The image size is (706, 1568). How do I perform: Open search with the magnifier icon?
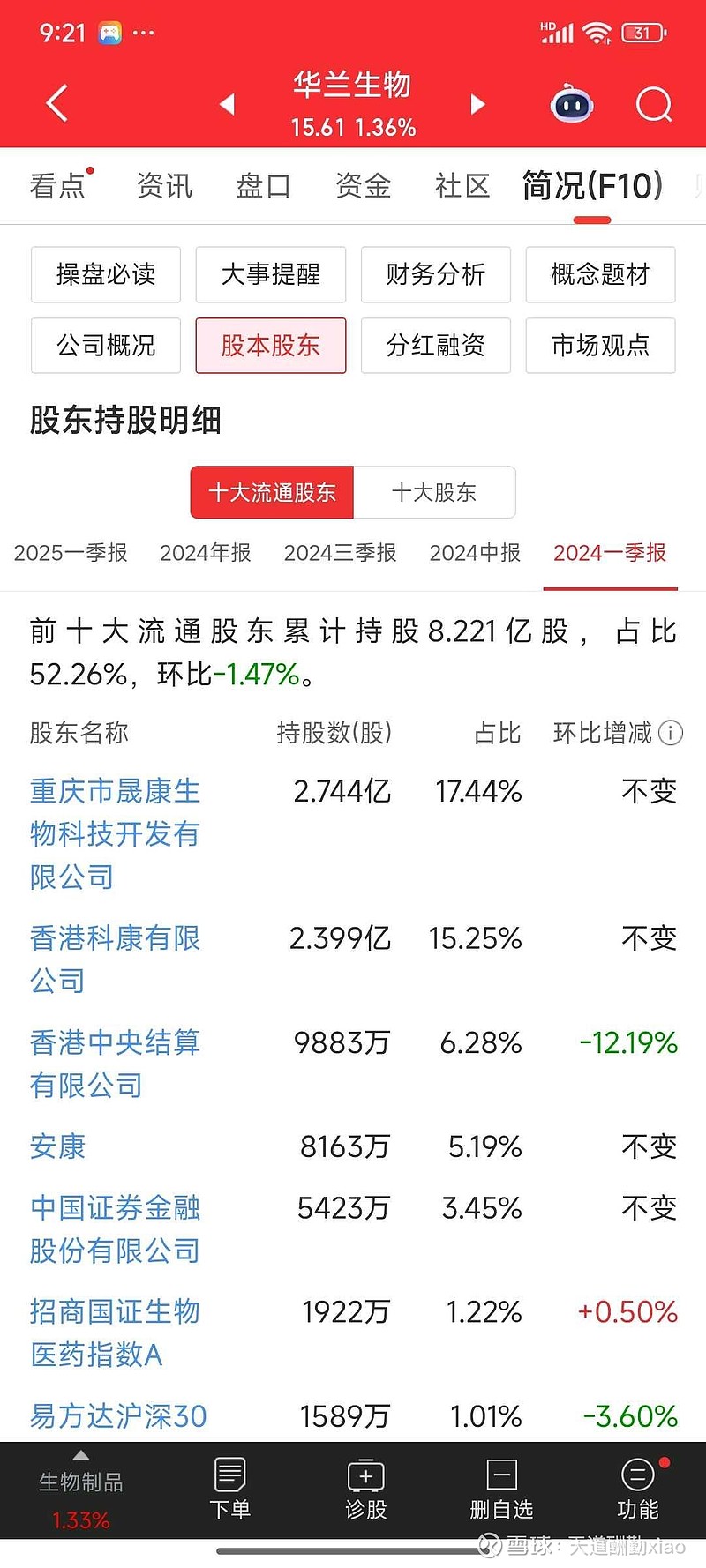click(654, 104)
